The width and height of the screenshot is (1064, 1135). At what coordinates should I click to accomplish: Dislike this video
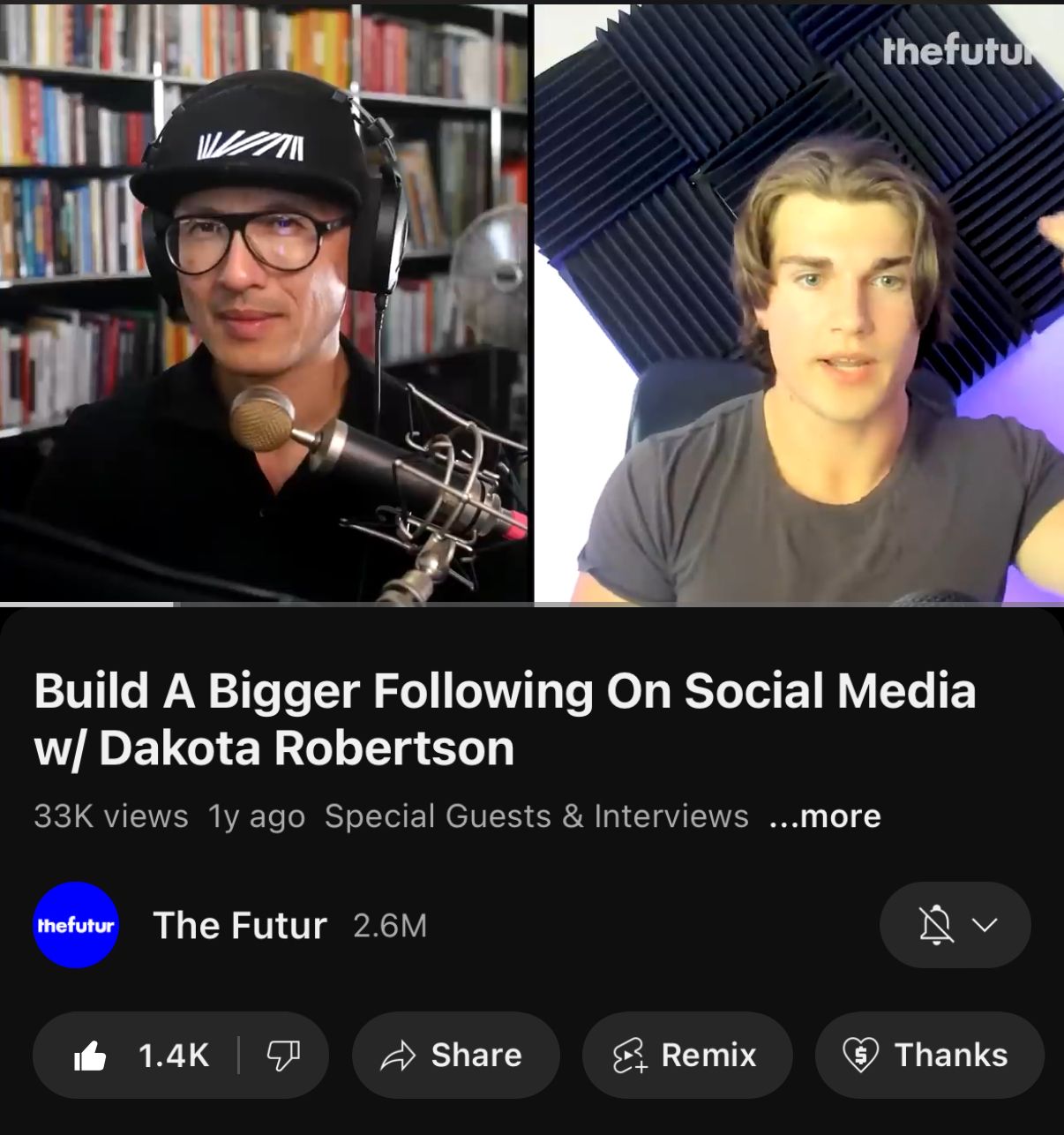(x=283, y=1055)
